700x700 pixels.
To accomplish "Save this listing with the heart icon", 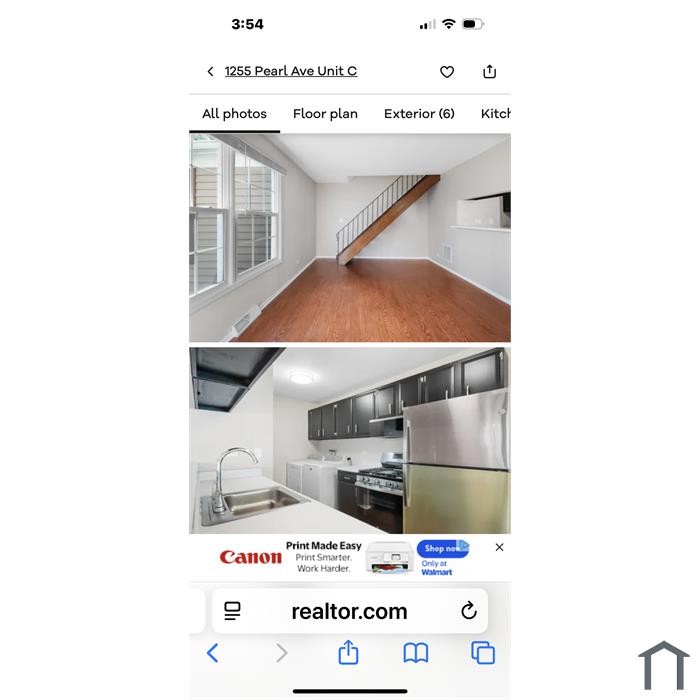I will coord(447,71).
